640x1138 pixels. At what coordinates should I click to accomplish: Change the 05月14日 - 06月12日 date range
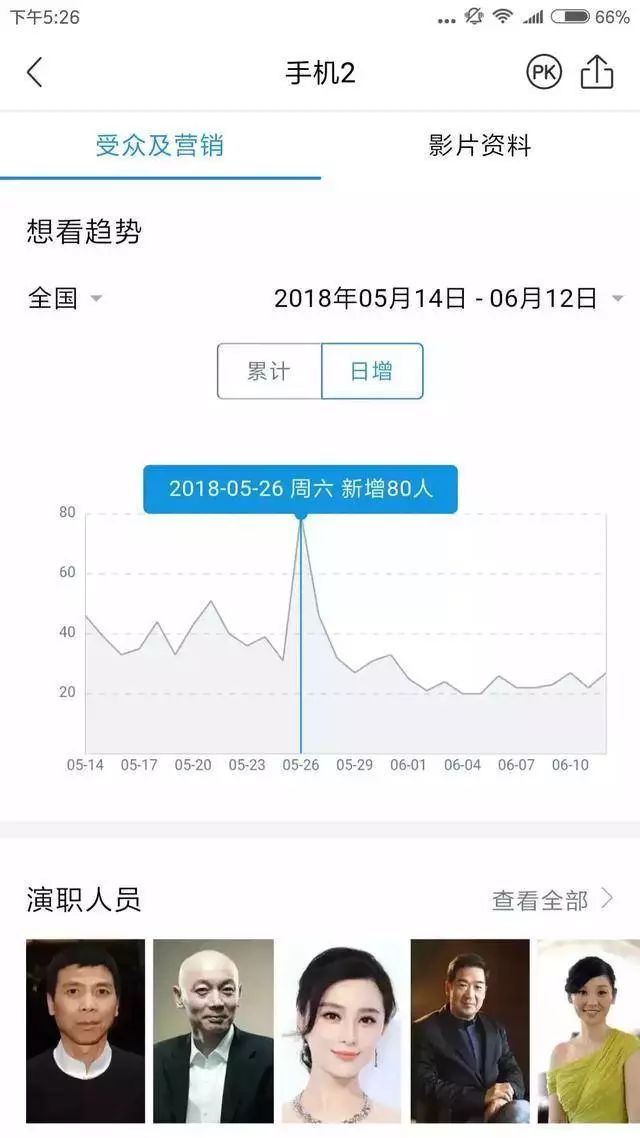click(448, 298)
